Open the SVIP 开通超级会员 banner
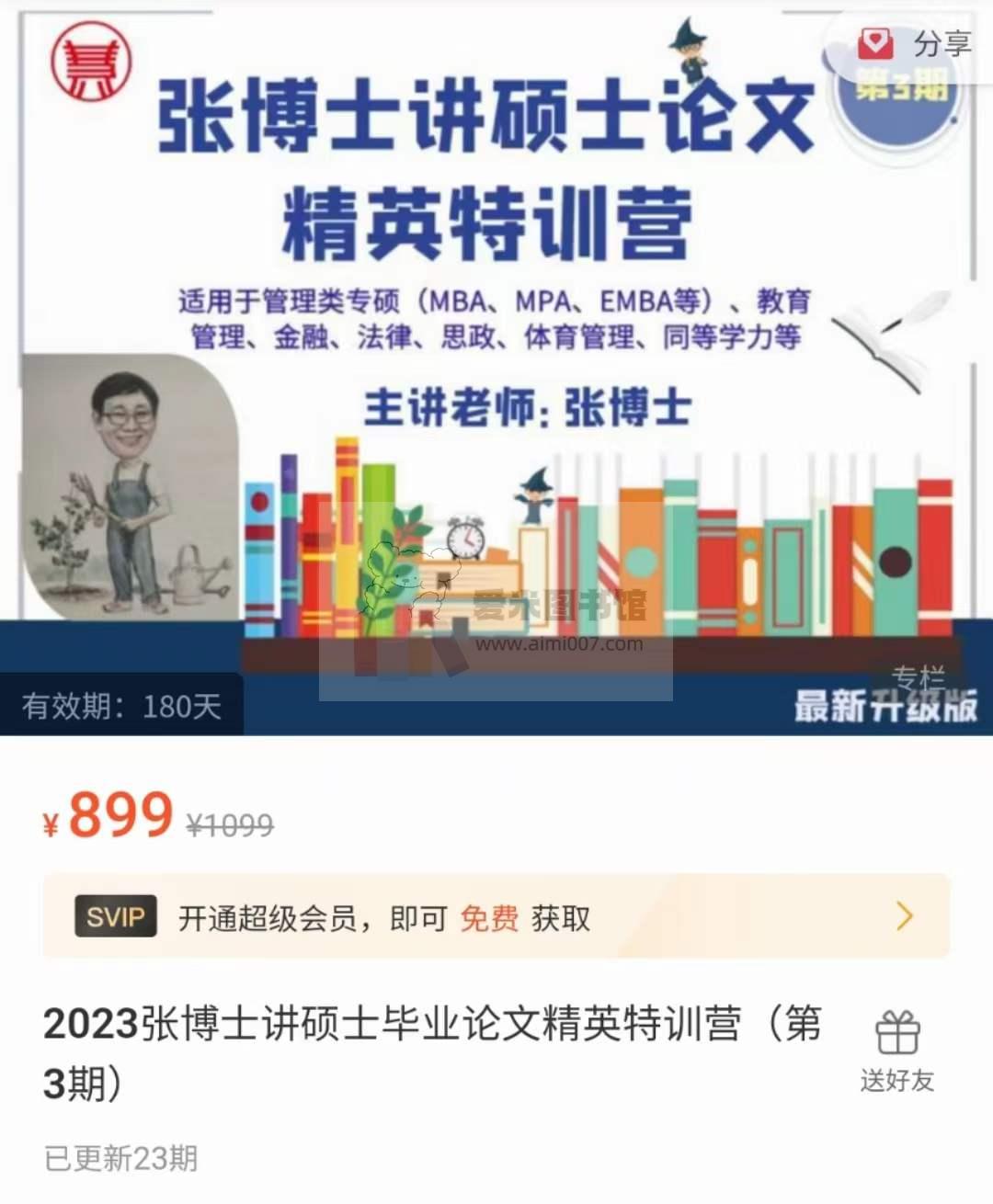This screenshot has height=1204, width=993. click(x=496, y=916)
